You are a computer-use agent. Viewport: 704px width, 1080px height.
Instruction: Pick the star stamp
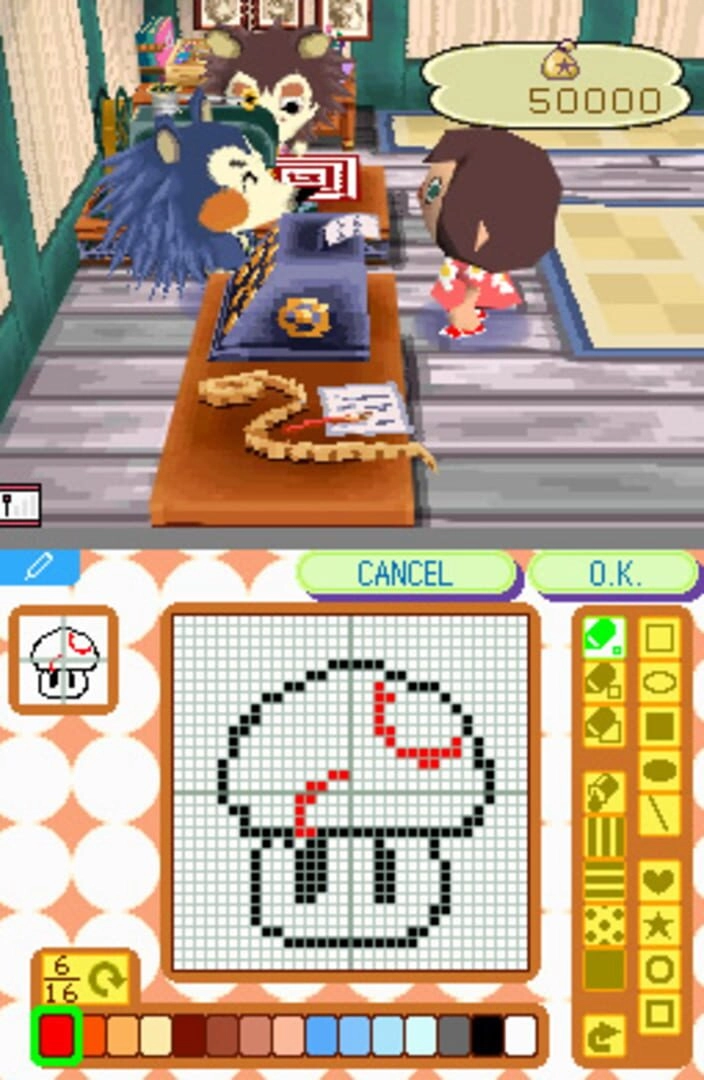[659, 926]
